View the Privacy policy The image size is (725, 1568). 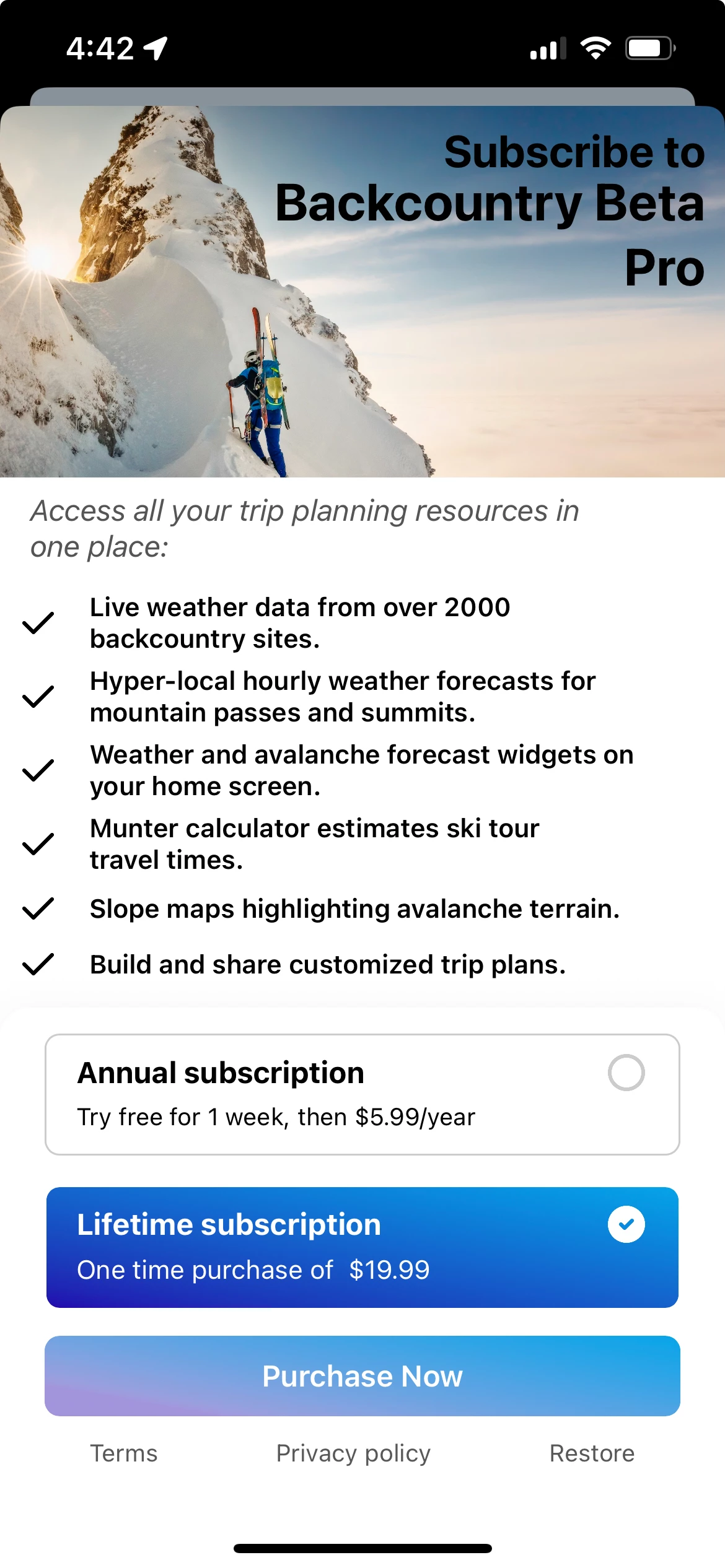pyautogui.click(x=353, y=1453)
